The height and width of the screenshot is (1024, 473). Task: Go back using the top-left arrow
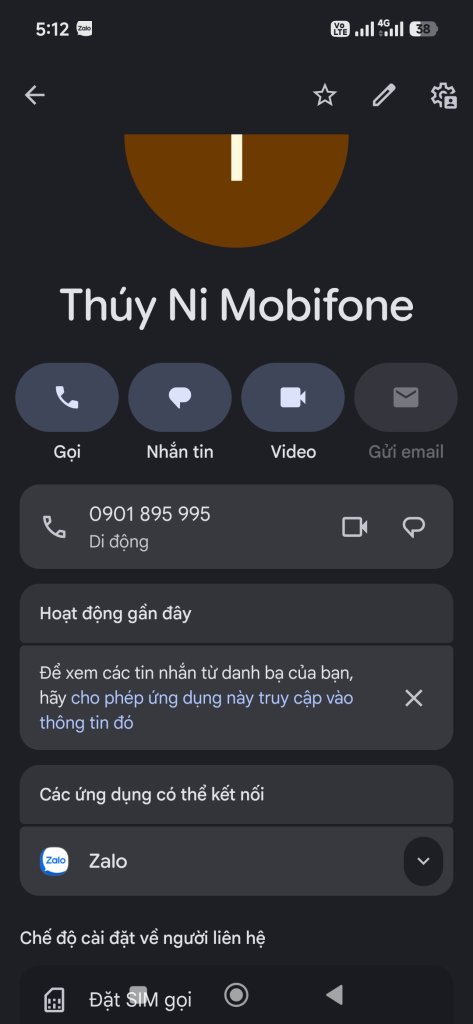point(35,96)
